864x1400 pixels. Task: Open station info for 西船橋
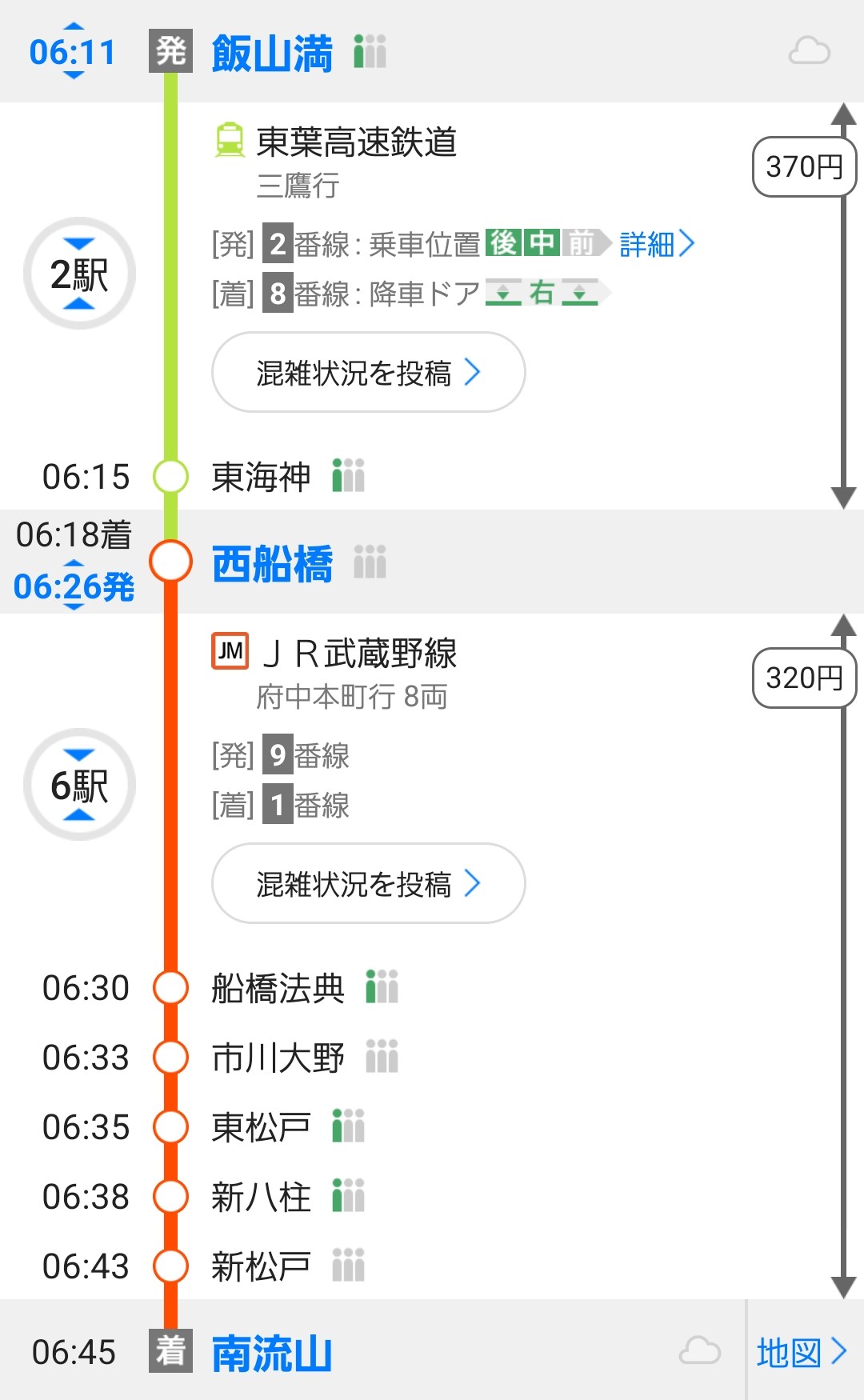coord(272,563)
